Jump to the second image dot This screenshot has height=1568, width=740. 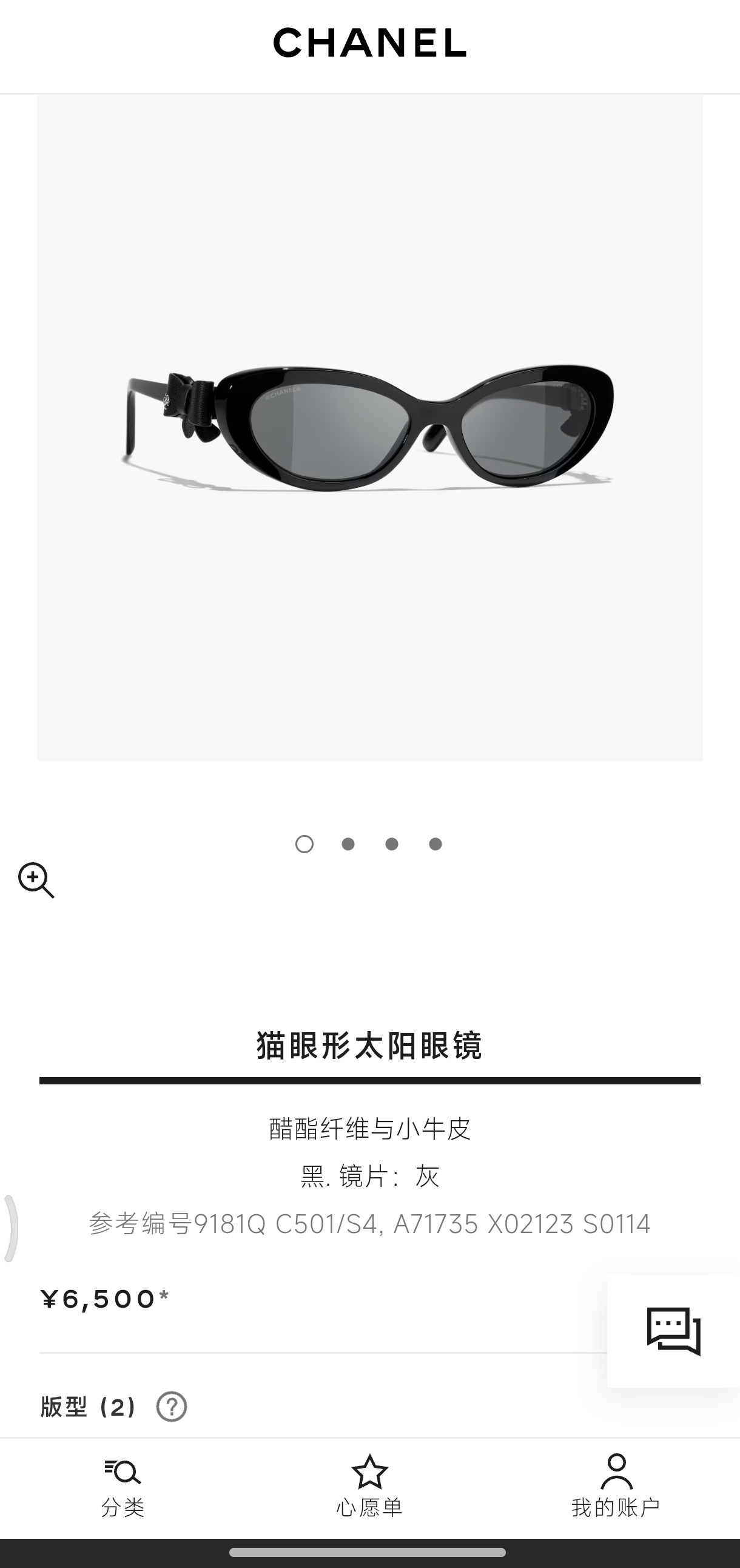[348, 844]
